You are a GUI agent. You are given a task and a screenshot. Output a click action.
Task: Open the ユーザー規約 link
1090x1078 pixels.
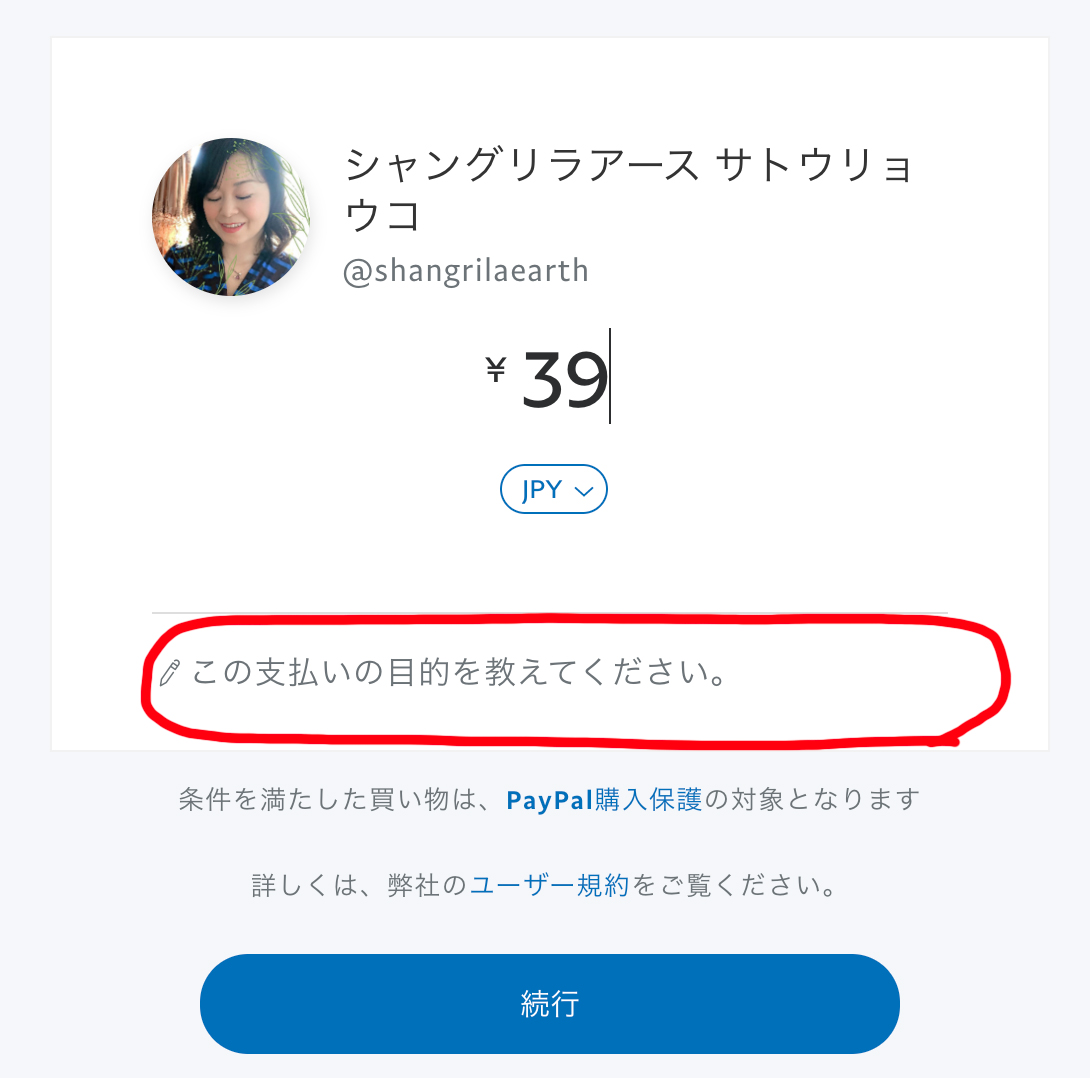[x=549, y=886]
